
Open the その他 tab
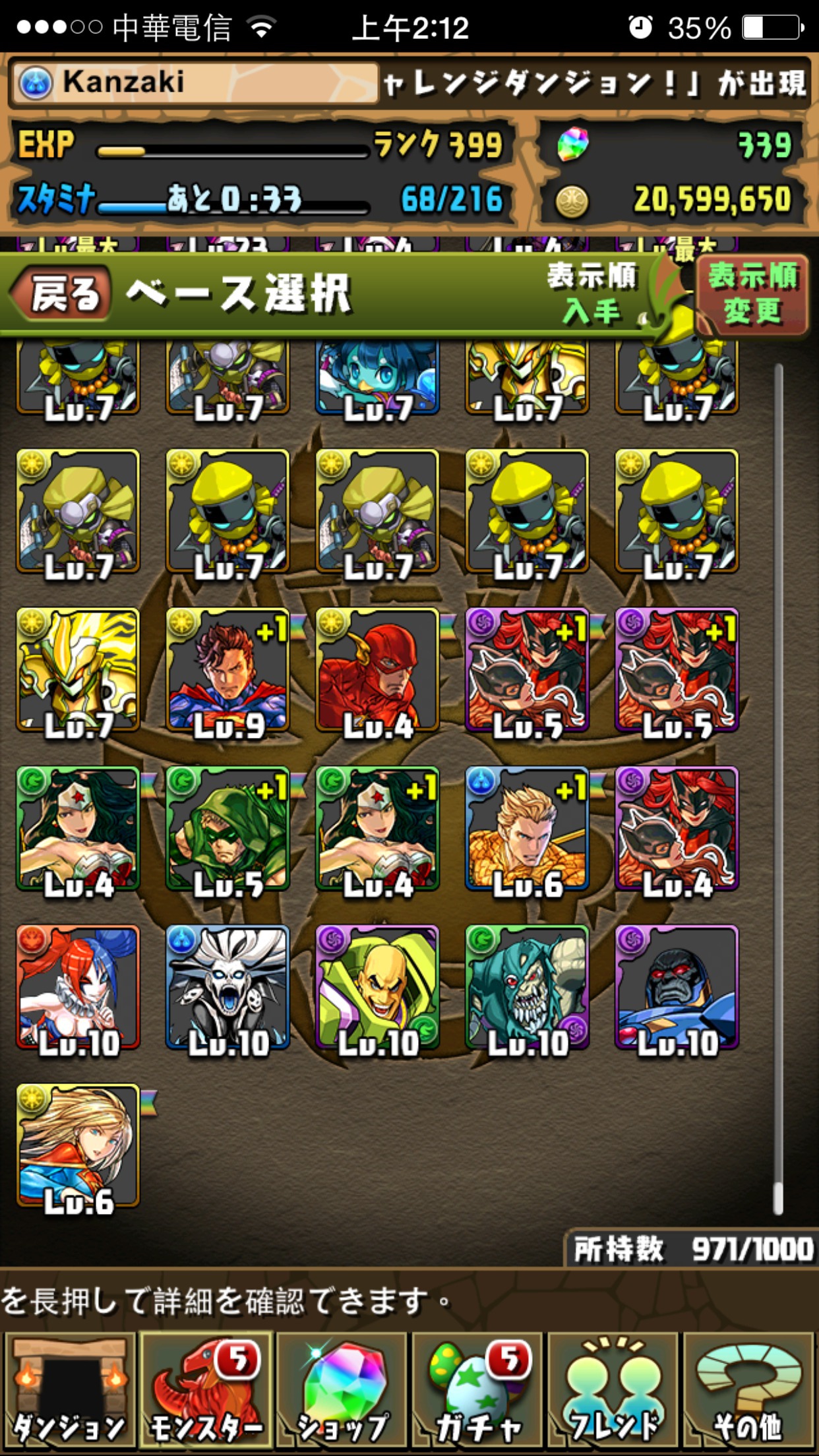748,1390
